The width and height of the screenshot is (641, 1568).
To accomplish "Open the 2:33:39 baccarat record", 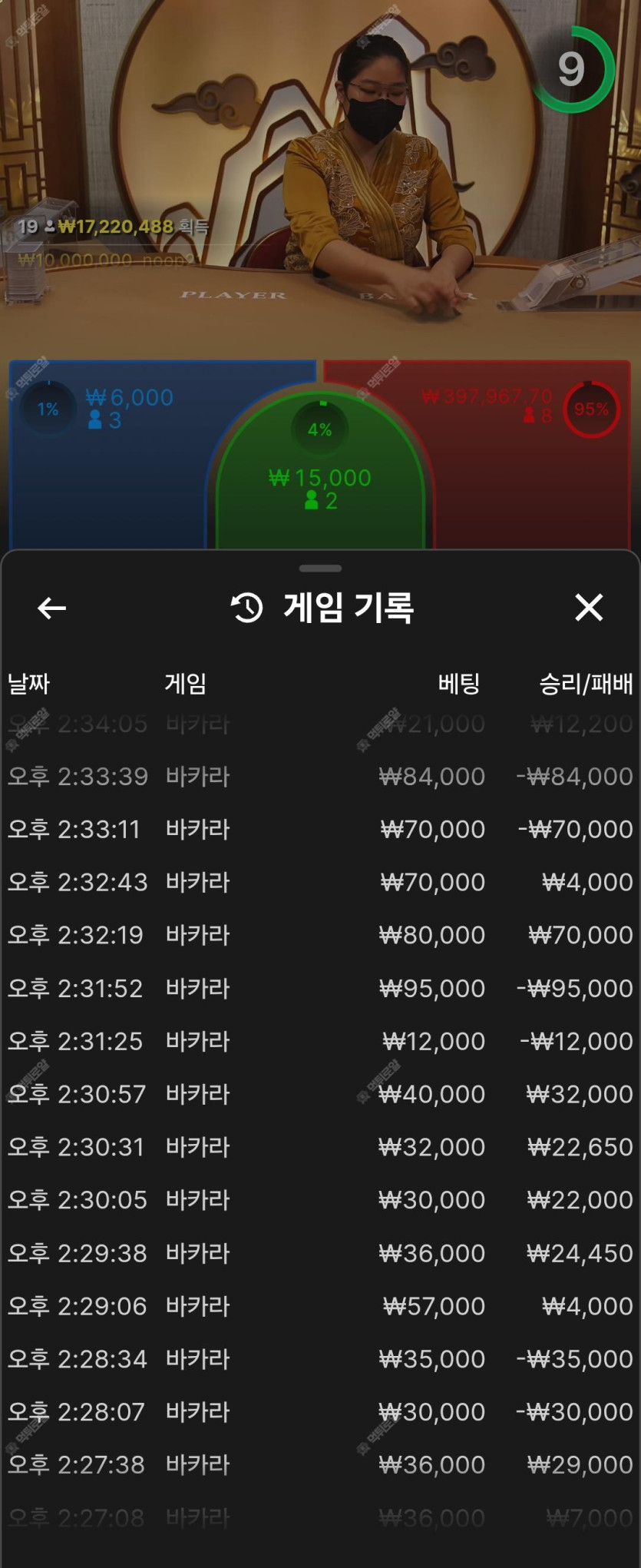I will pos(320,777).
